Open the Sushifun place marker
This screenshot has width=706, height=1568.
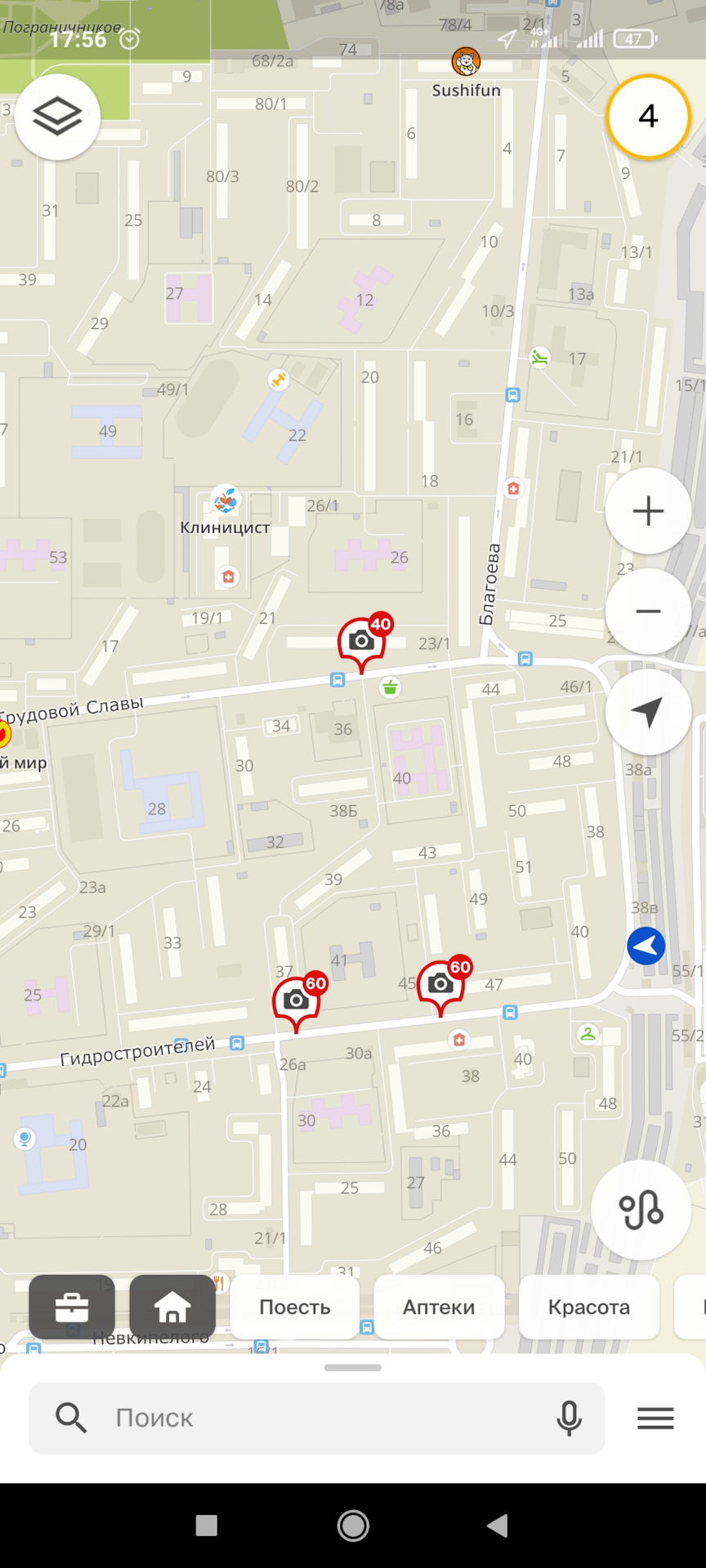[x=466, y=61]
